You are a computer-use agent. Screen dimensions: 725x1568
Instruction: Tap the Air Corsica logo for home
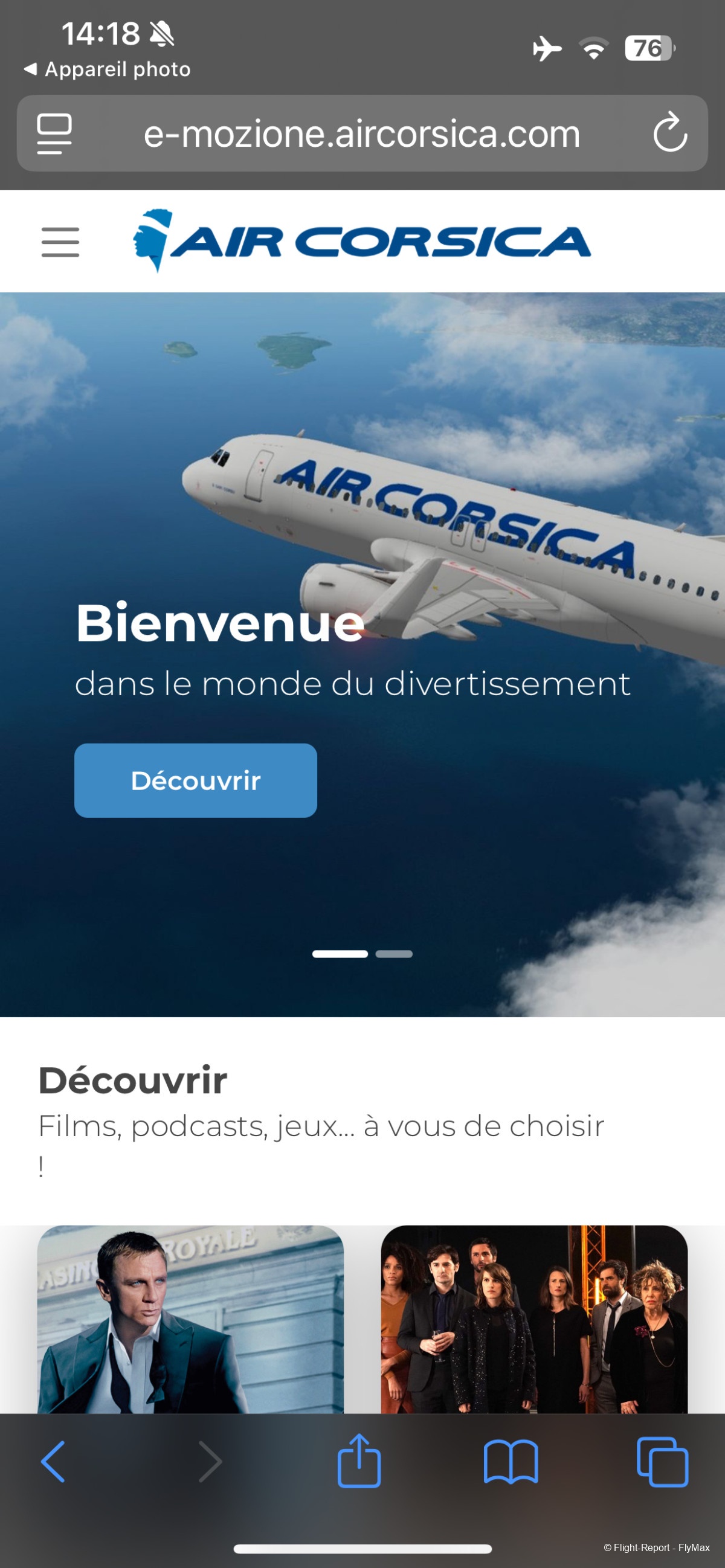tap(361, 242)
